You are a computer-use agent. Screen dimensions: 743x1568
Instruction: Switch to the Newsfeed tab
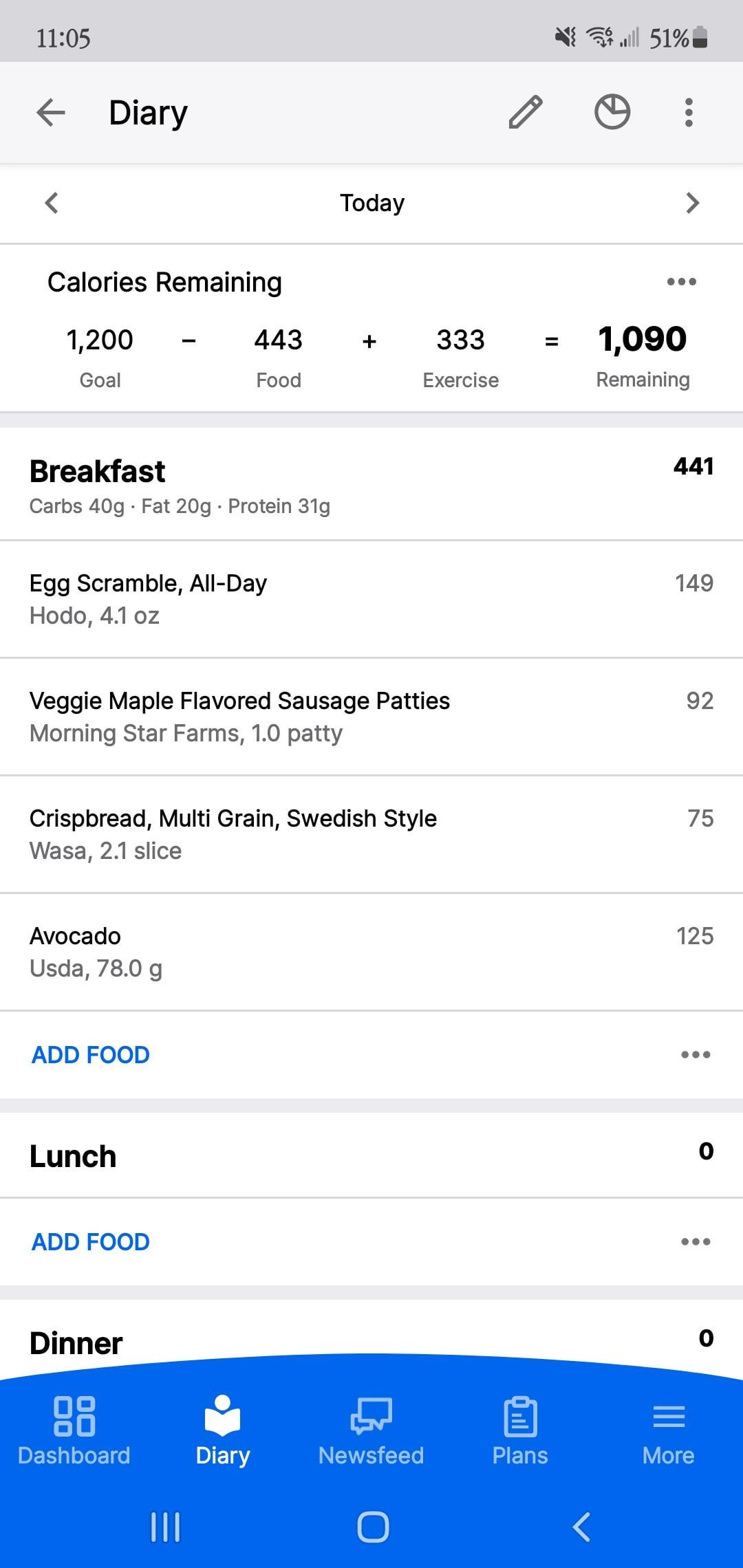coord(371,1430)
